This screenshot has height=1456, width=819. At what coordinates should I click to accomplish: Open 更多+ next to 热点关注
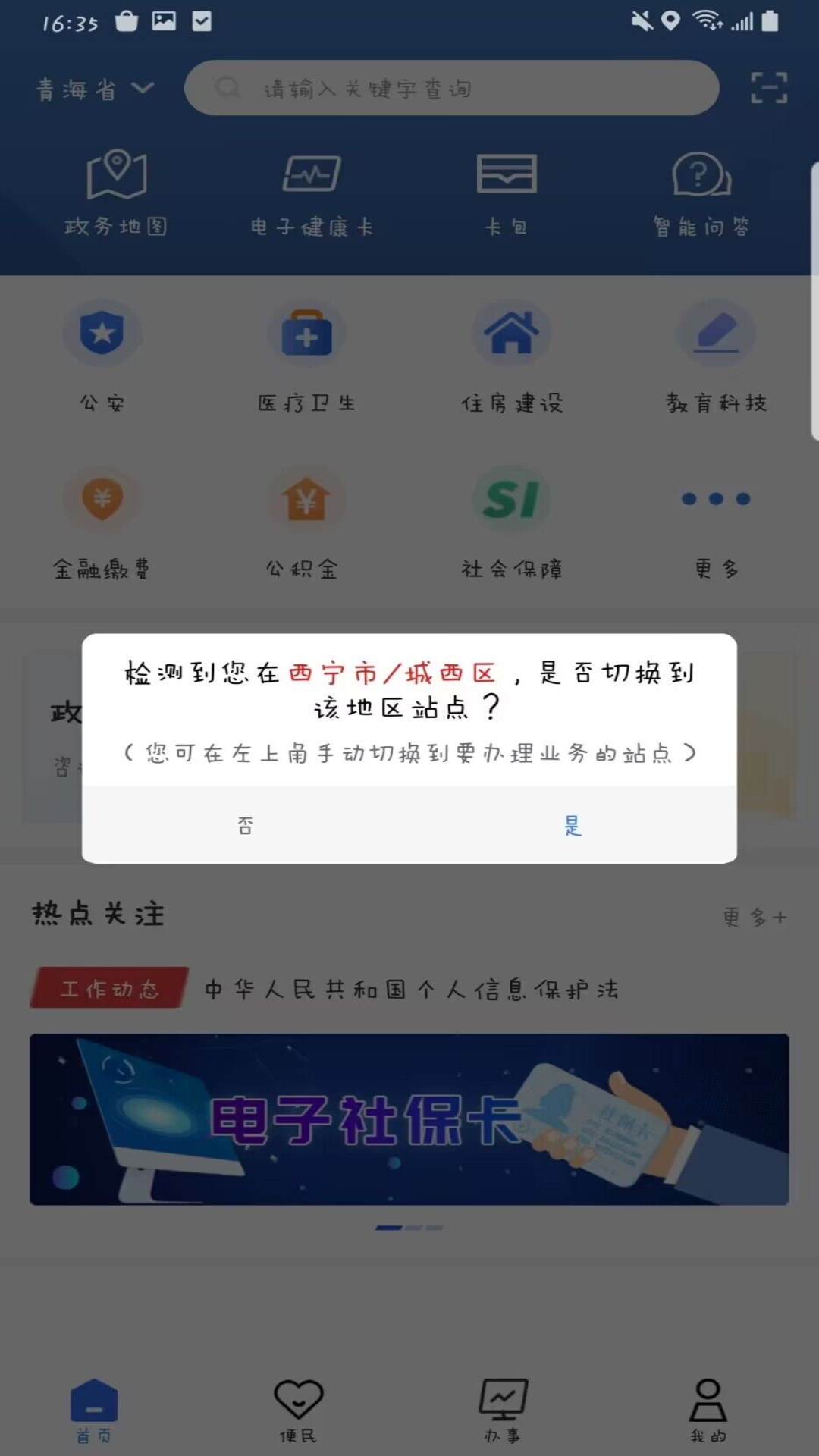tap(755, 916)
